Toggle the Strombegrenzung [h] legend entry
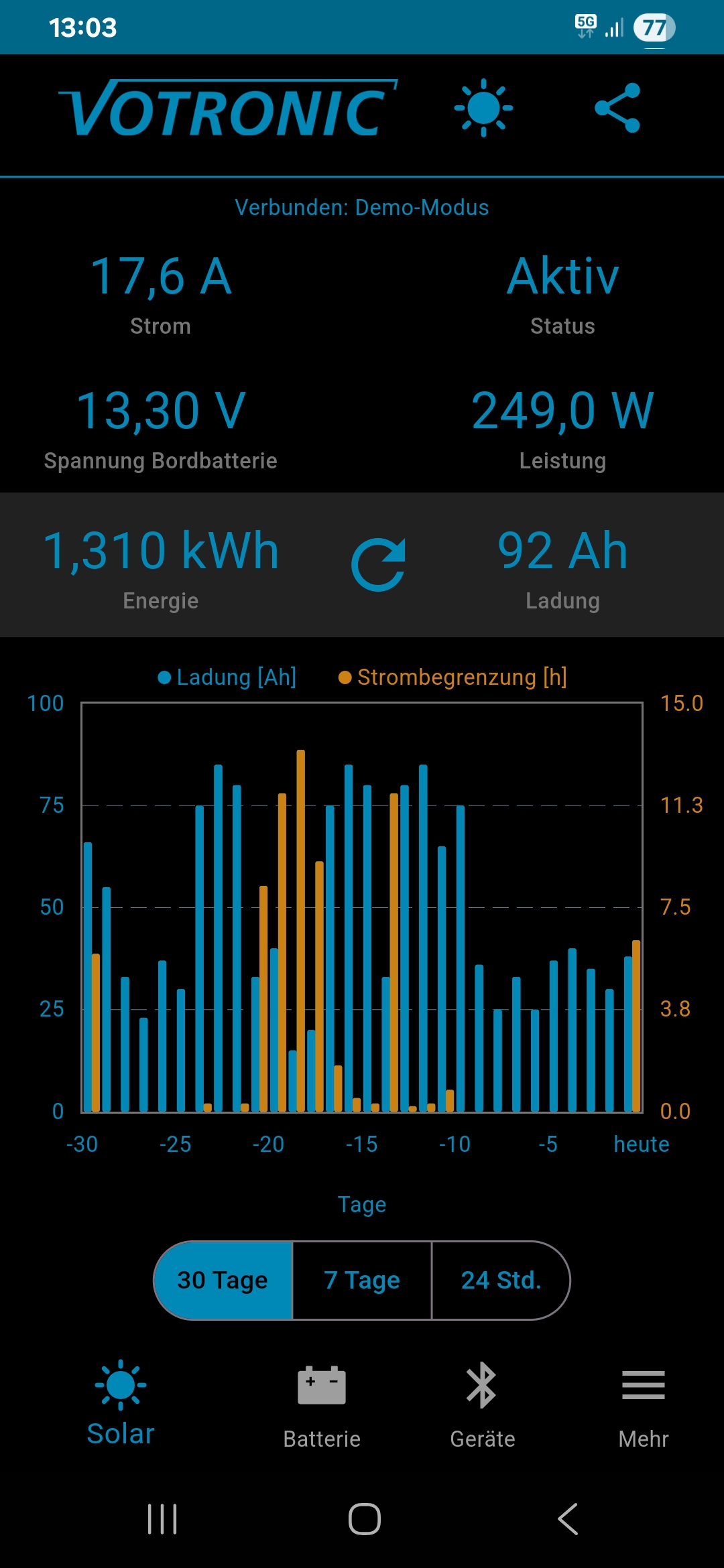The image size is (724, 1568). pos(453,677)
